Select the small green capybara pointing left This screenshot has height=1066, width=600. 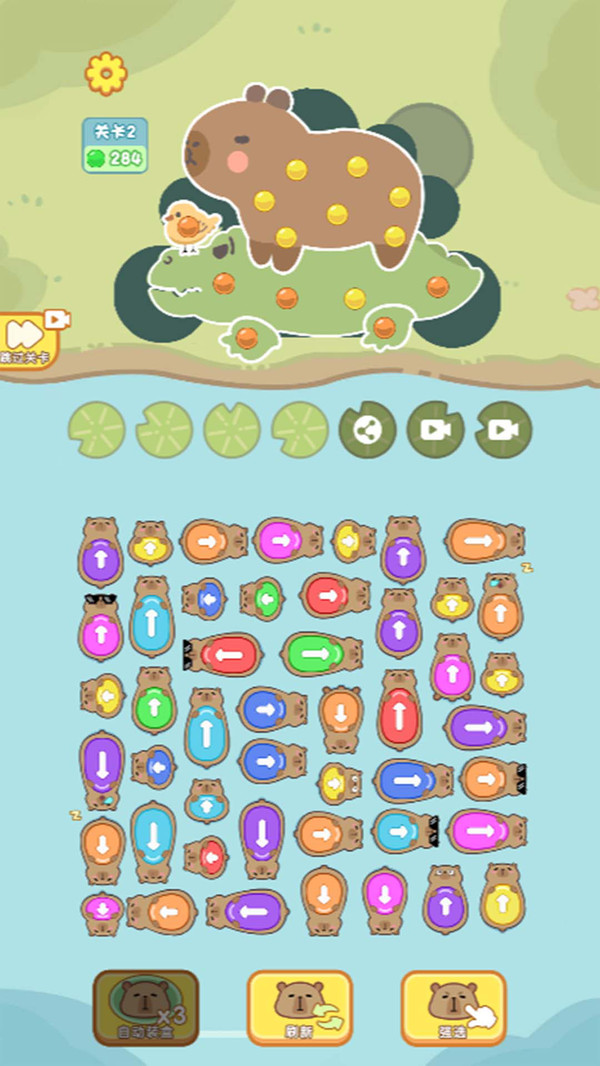point(262,599)
